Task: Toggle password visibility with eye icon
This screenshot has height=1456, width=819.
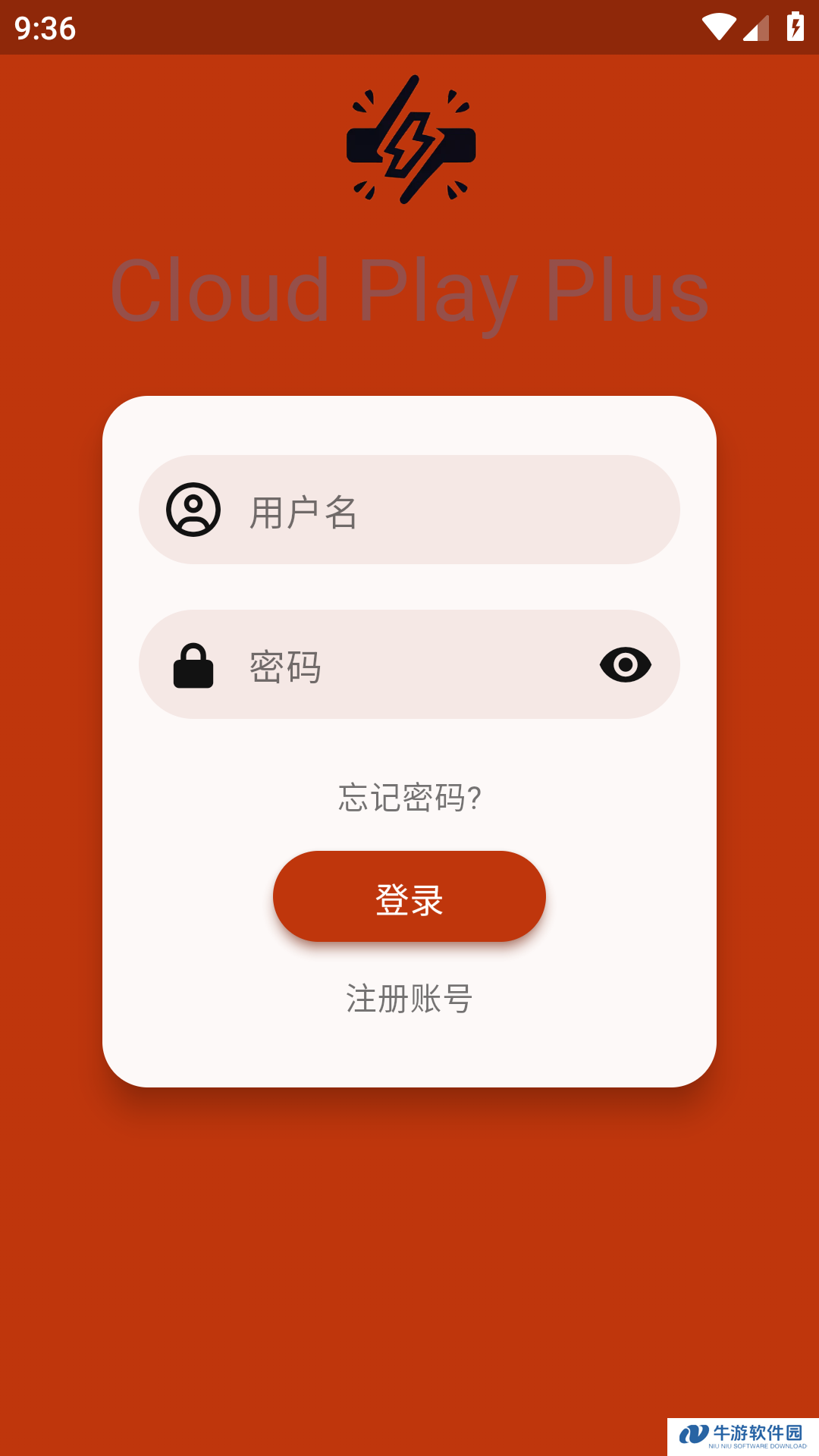Action: point(626,665)
